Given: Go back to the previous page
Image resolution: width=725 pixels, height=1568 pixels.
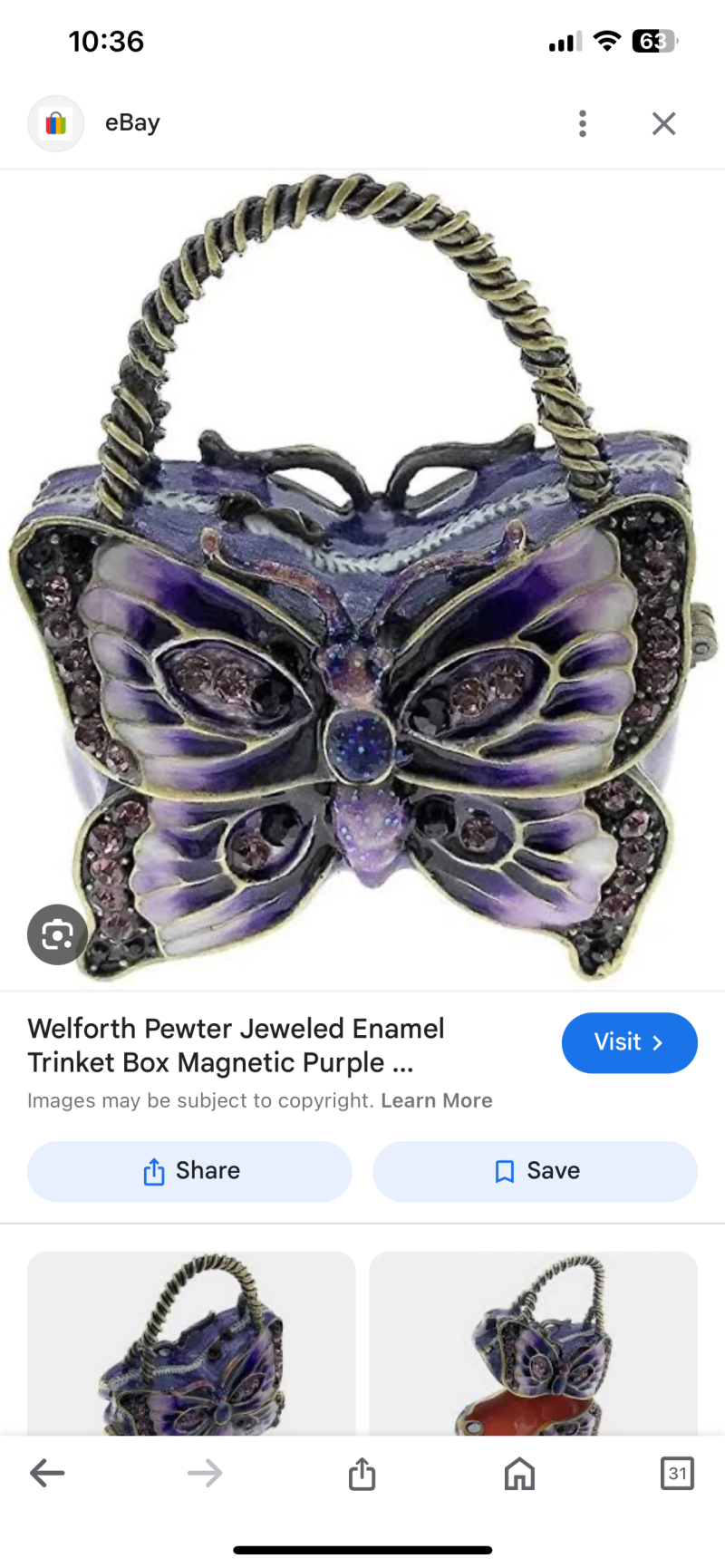Looking at the screenshot, I should pyautogui.click(x=47, y=1473).
